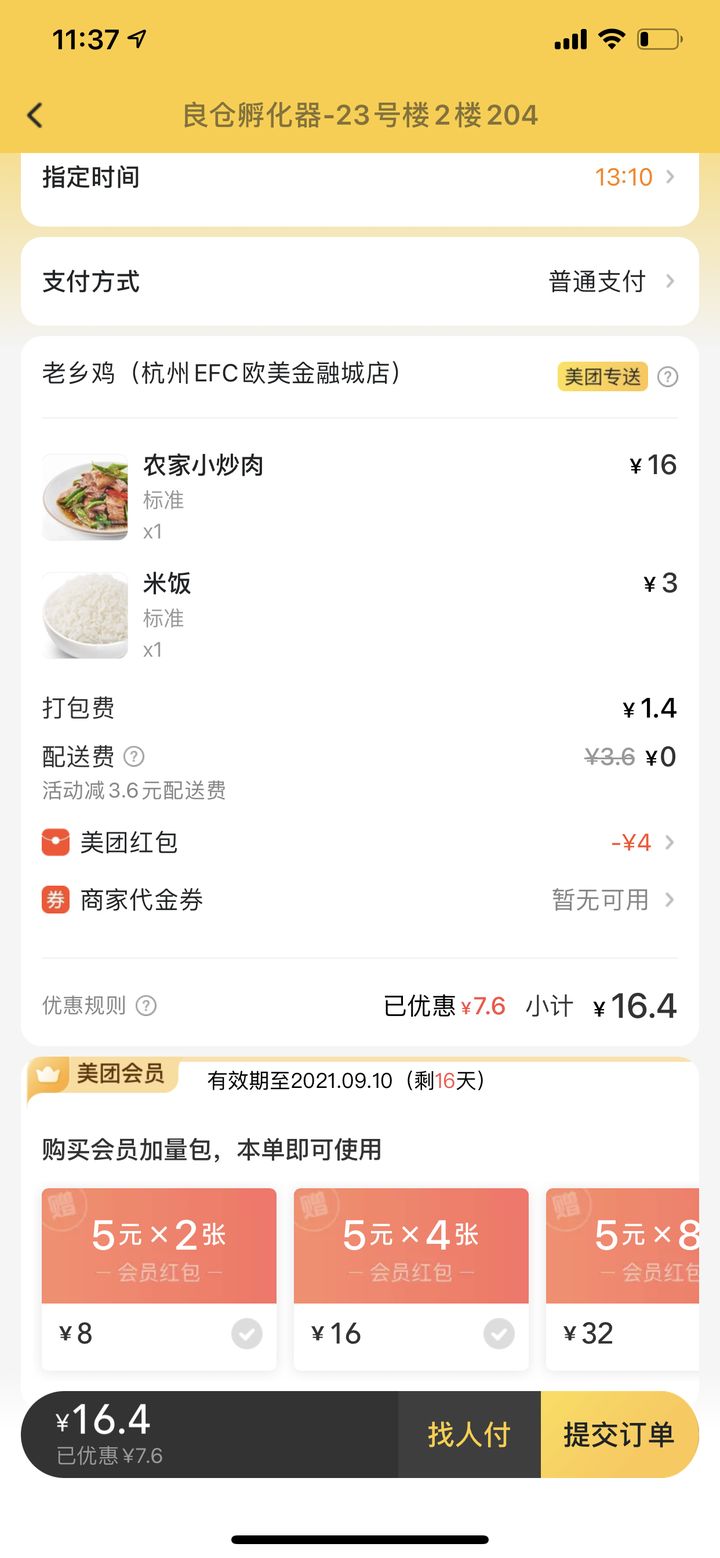Image resolution: width=720 pixels, height=1558 pixels.
Task: Tap help icon next to 美团专送
Action: tap(668, 377)
